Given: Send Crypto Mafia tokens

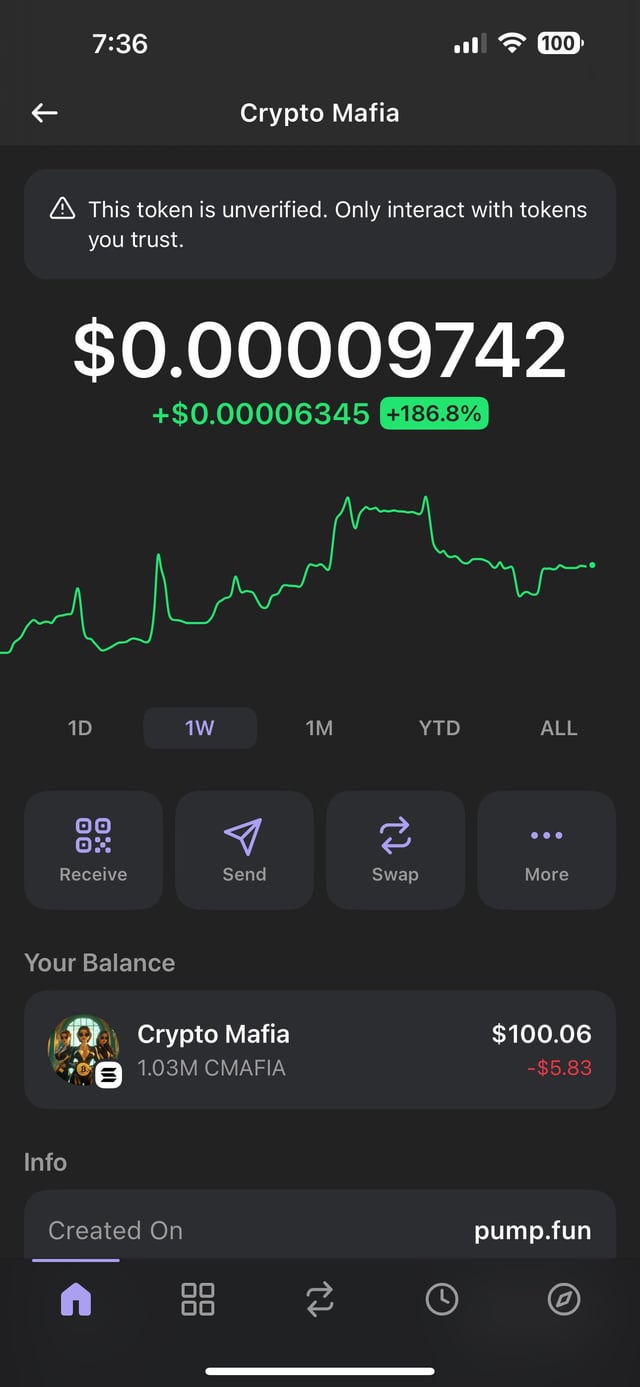Looking at the screenshot, I should pos(244,850).
